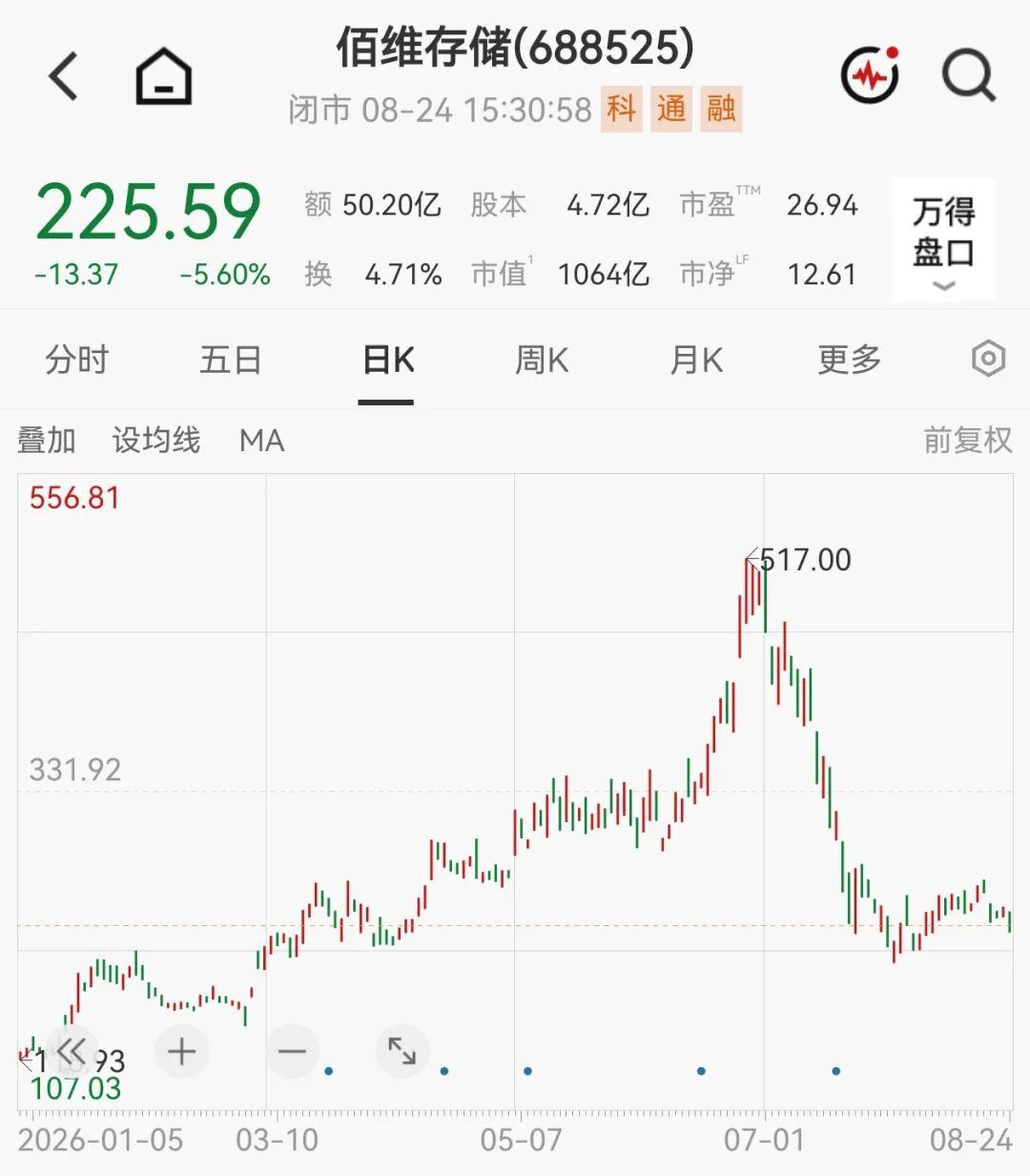The width and height of the screenshot is (1030, 1176).
Task: Open chart settings hexagon icon
Action: pos(988,360)
